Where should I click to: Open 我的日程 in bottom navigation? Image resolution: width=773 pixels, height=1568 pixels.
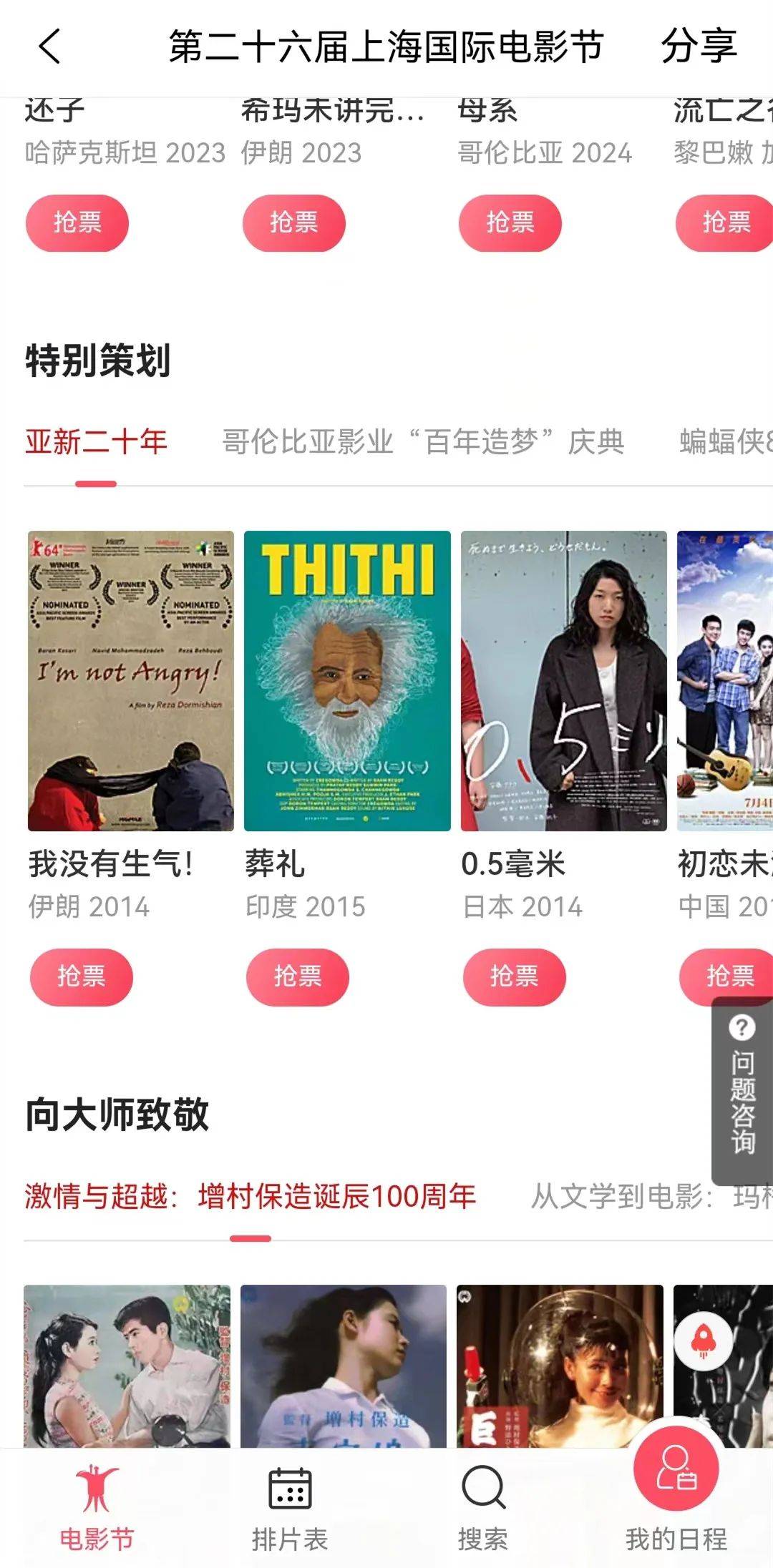676,1495
